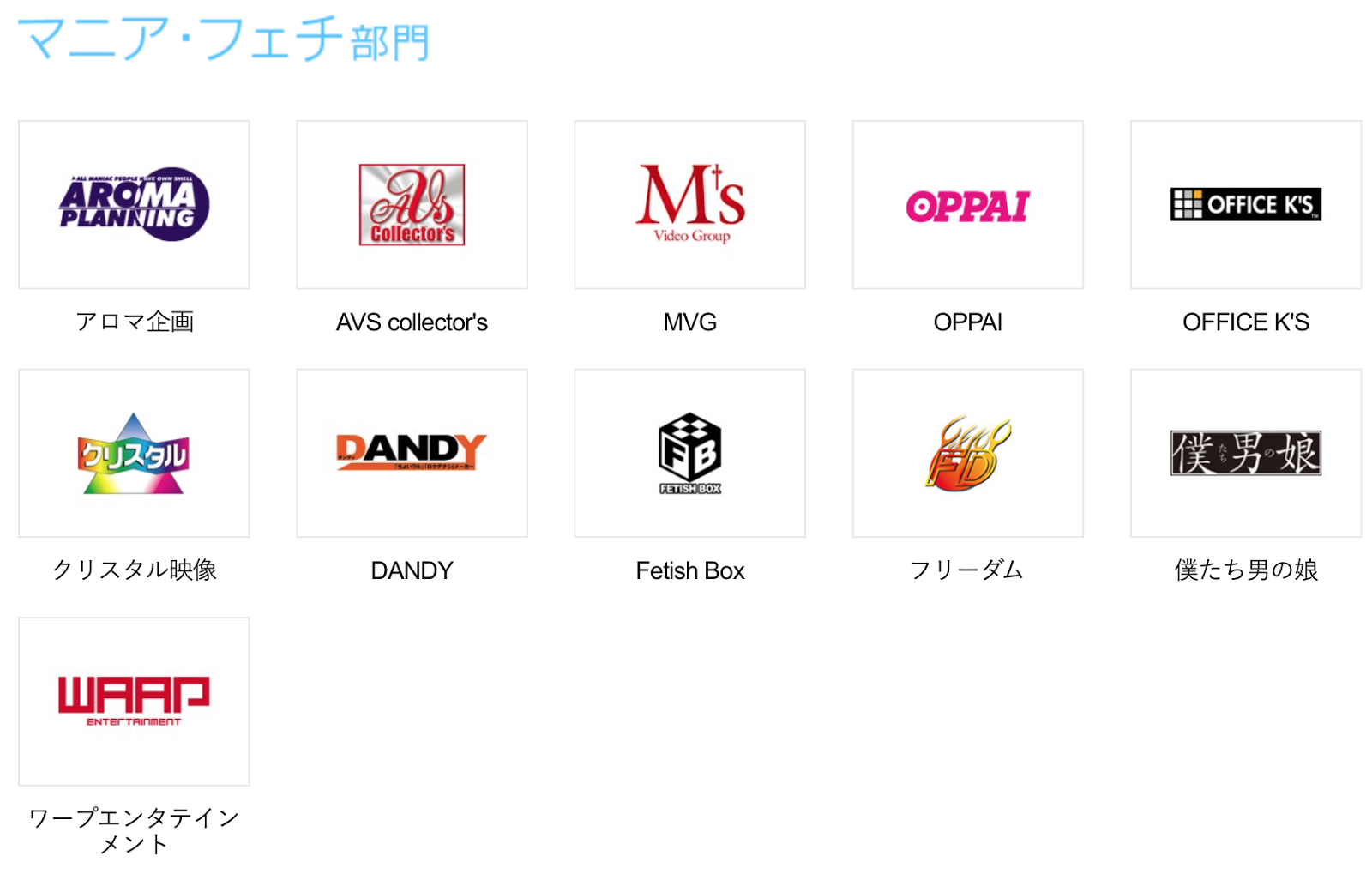The height and width of the screenshot is (880, 1372).
Task: Open the MVG studio tile
Action: (689, 205)
